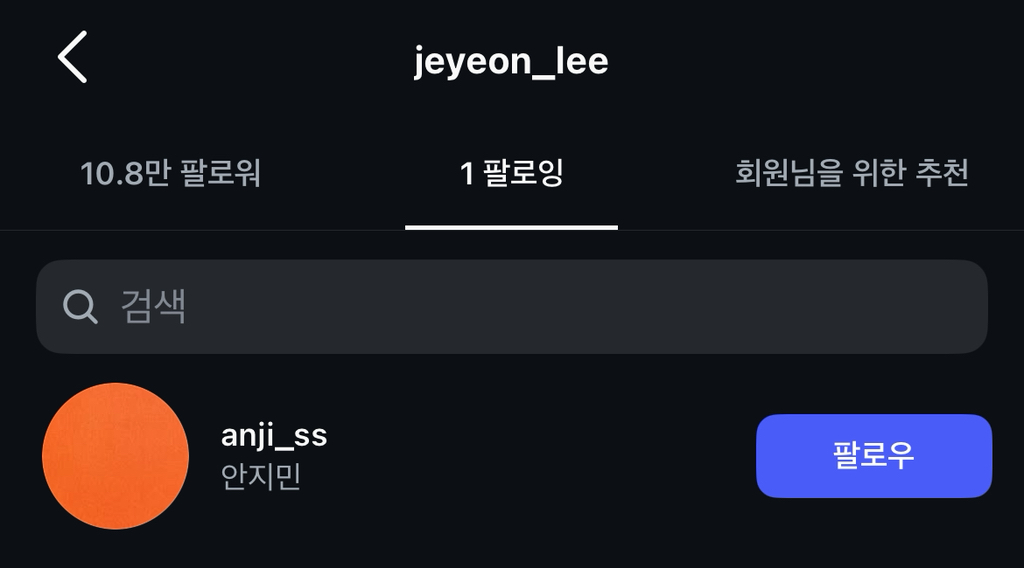1024x568 pixels.
Task: Open the 회원님을 위한 추천 tab
Action: (852, 174)
